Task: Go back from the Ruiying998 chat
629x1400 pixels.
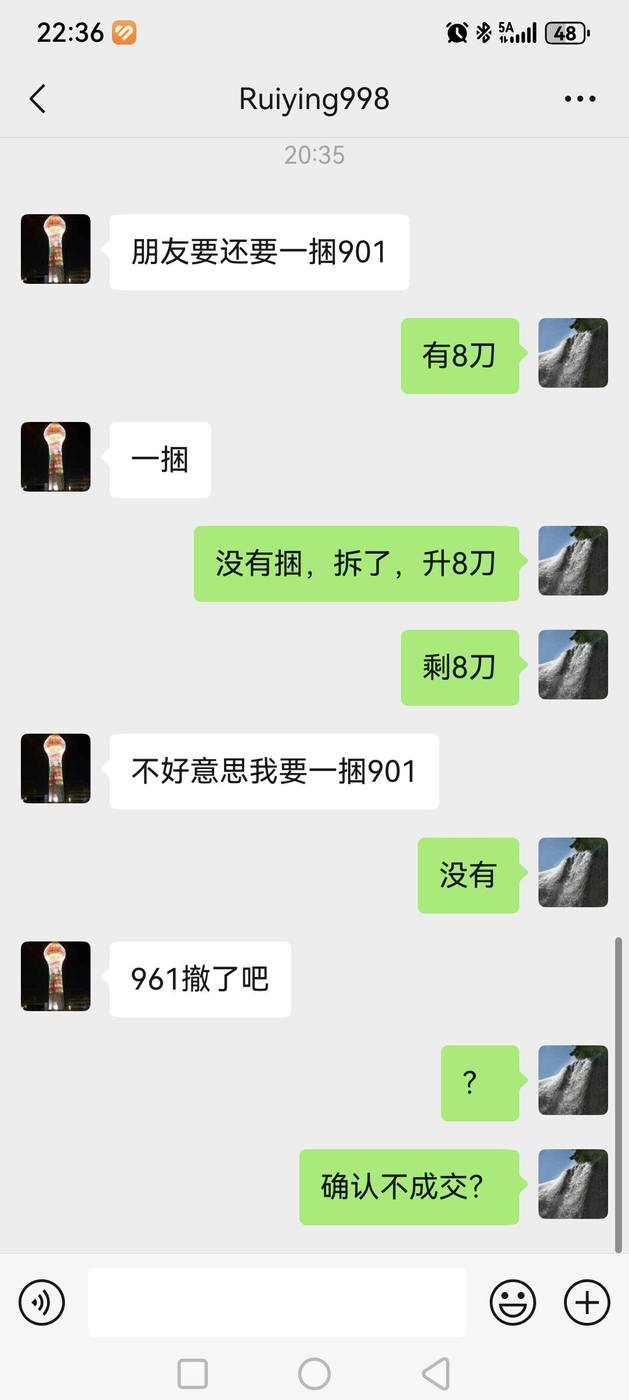Action: (x=38, y=99)
